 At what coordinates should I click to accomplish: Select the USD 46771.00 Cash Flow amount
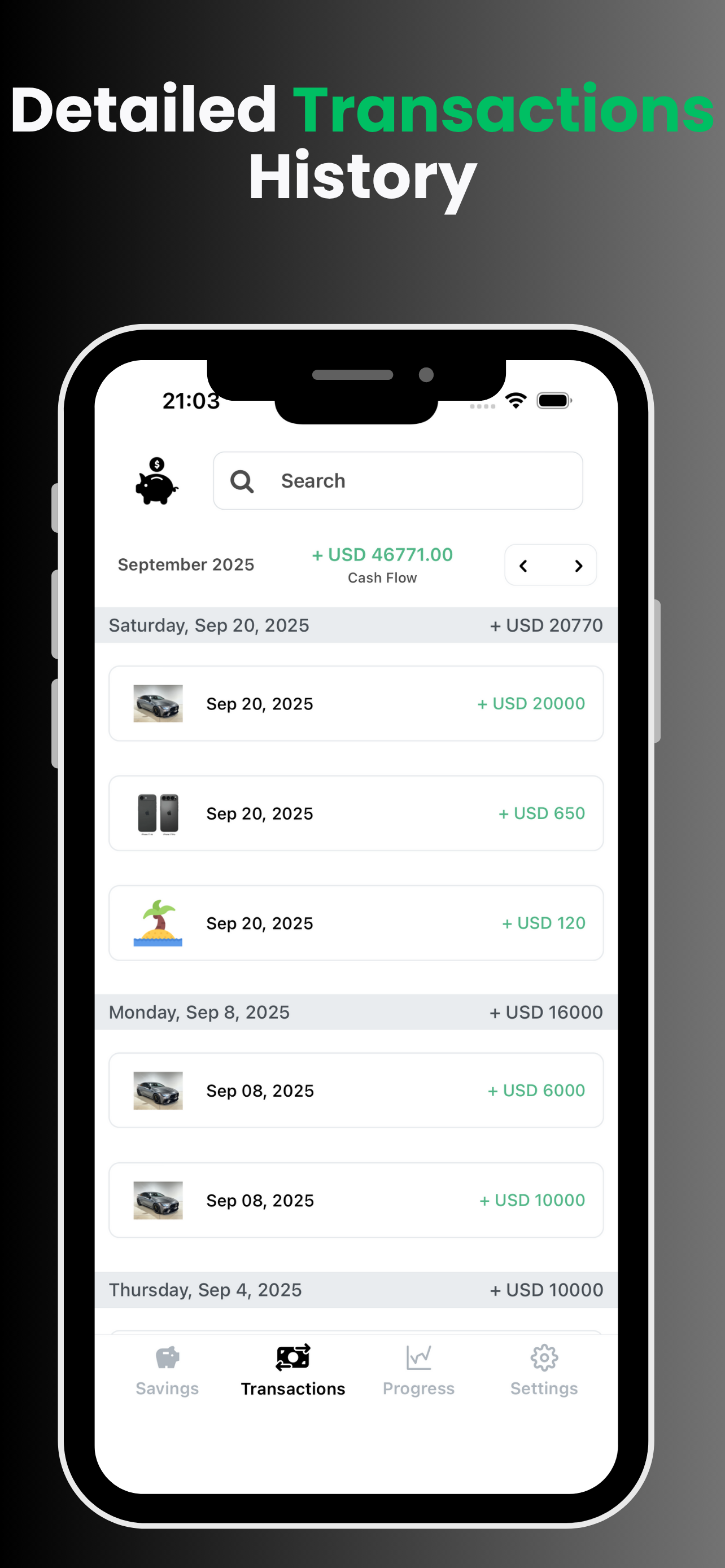pyautogui.click(x=381, y=554)
